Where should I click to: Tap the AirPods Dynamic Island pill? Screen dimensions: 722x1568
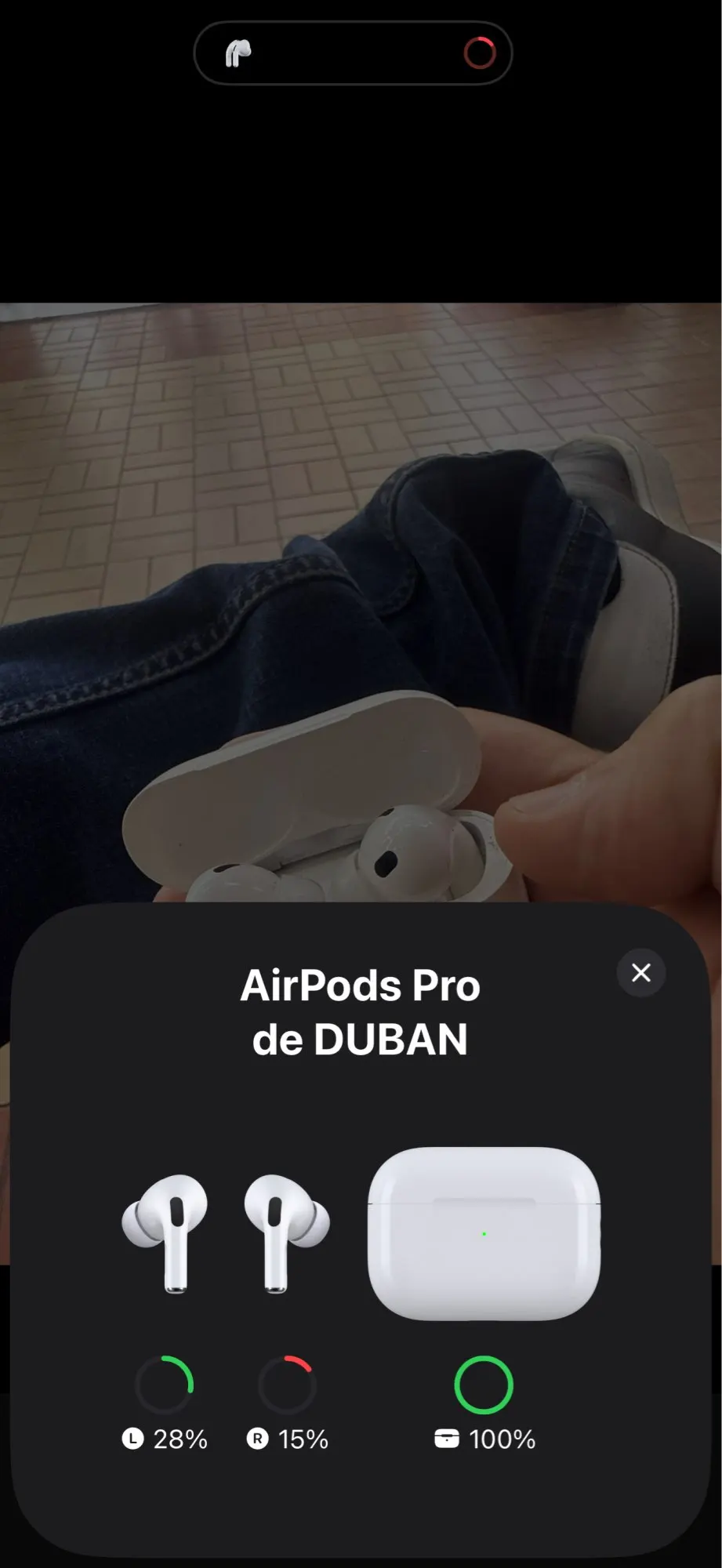tap(353, 53)
